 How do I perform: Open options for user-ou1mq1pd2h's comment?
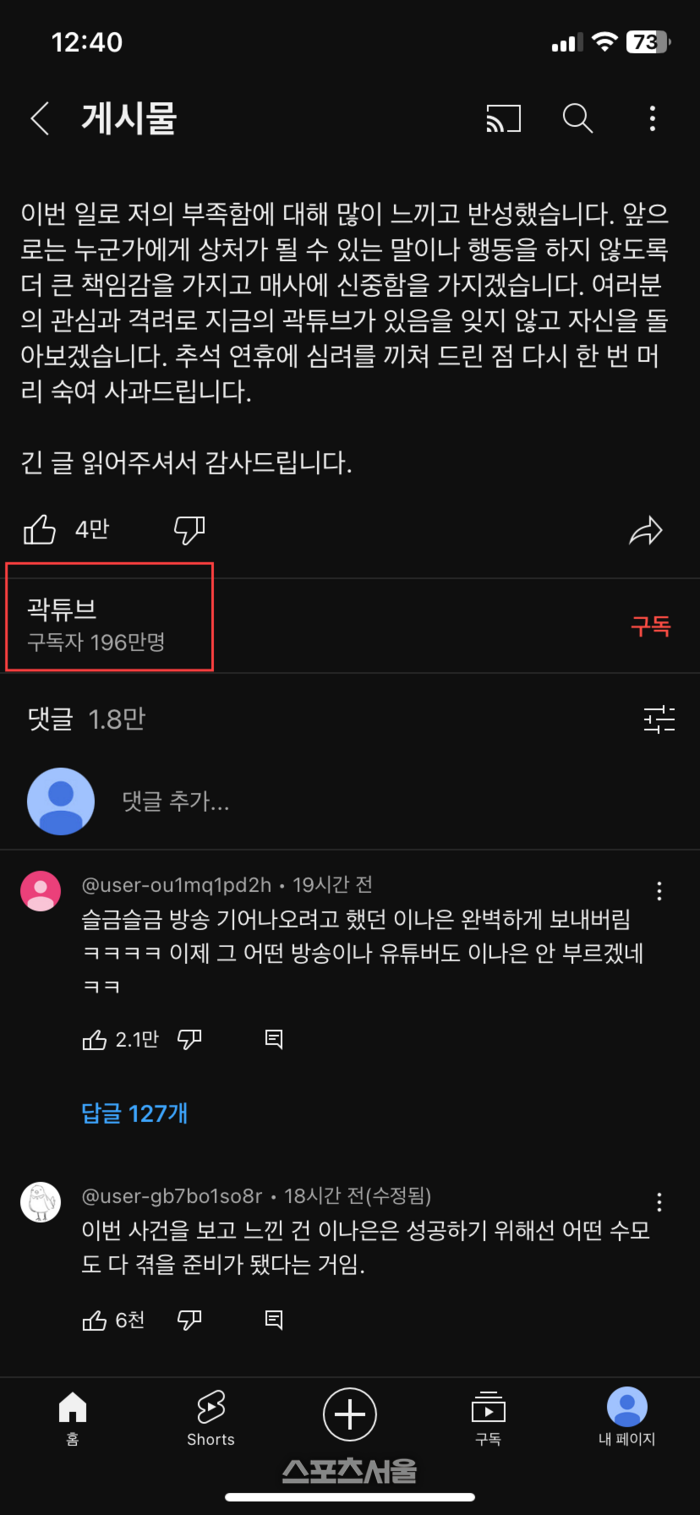[659, 891]
